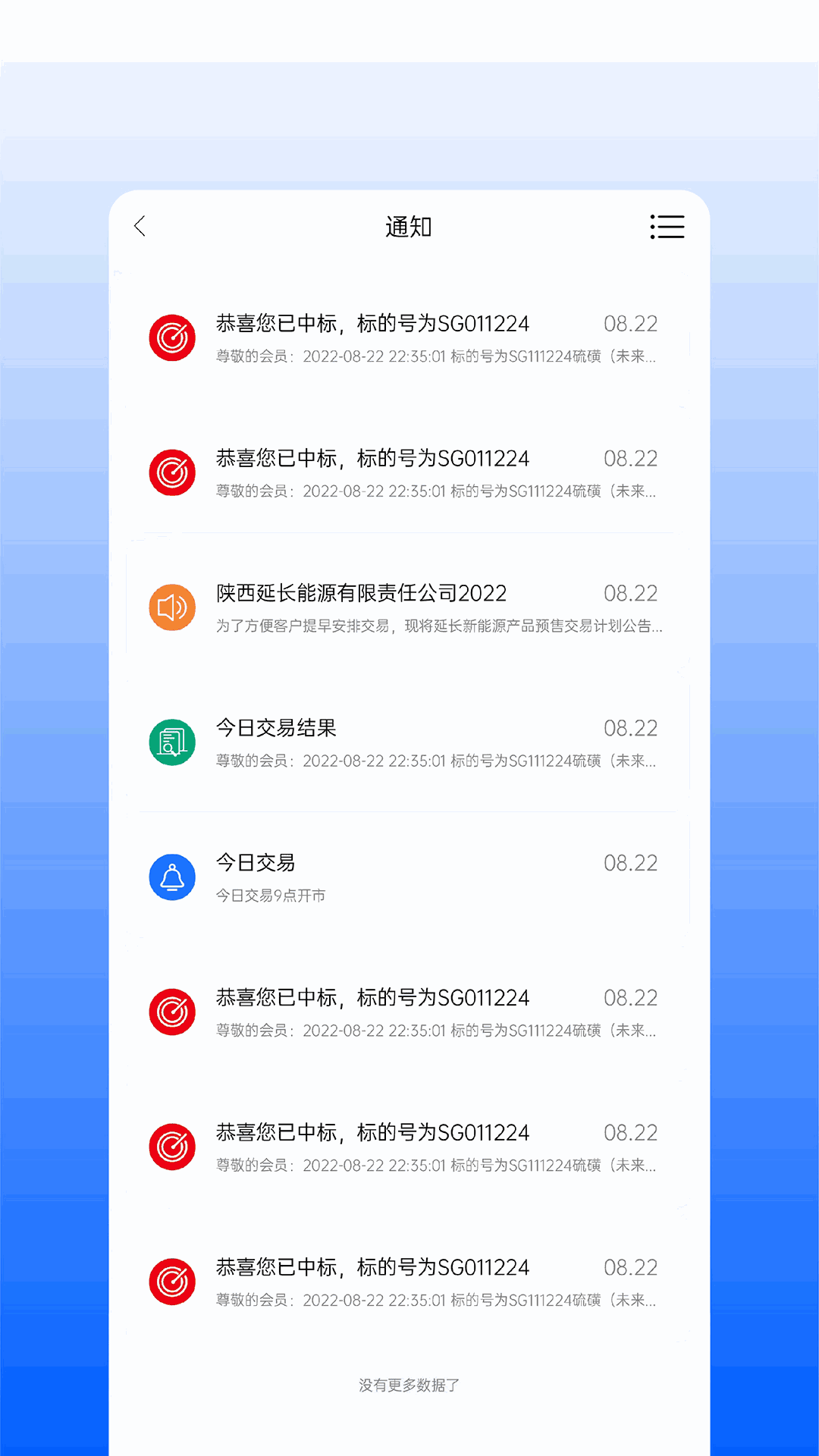Tap the 通知 page title
This screenshot has height=1456, width=819.
(409, 226)
